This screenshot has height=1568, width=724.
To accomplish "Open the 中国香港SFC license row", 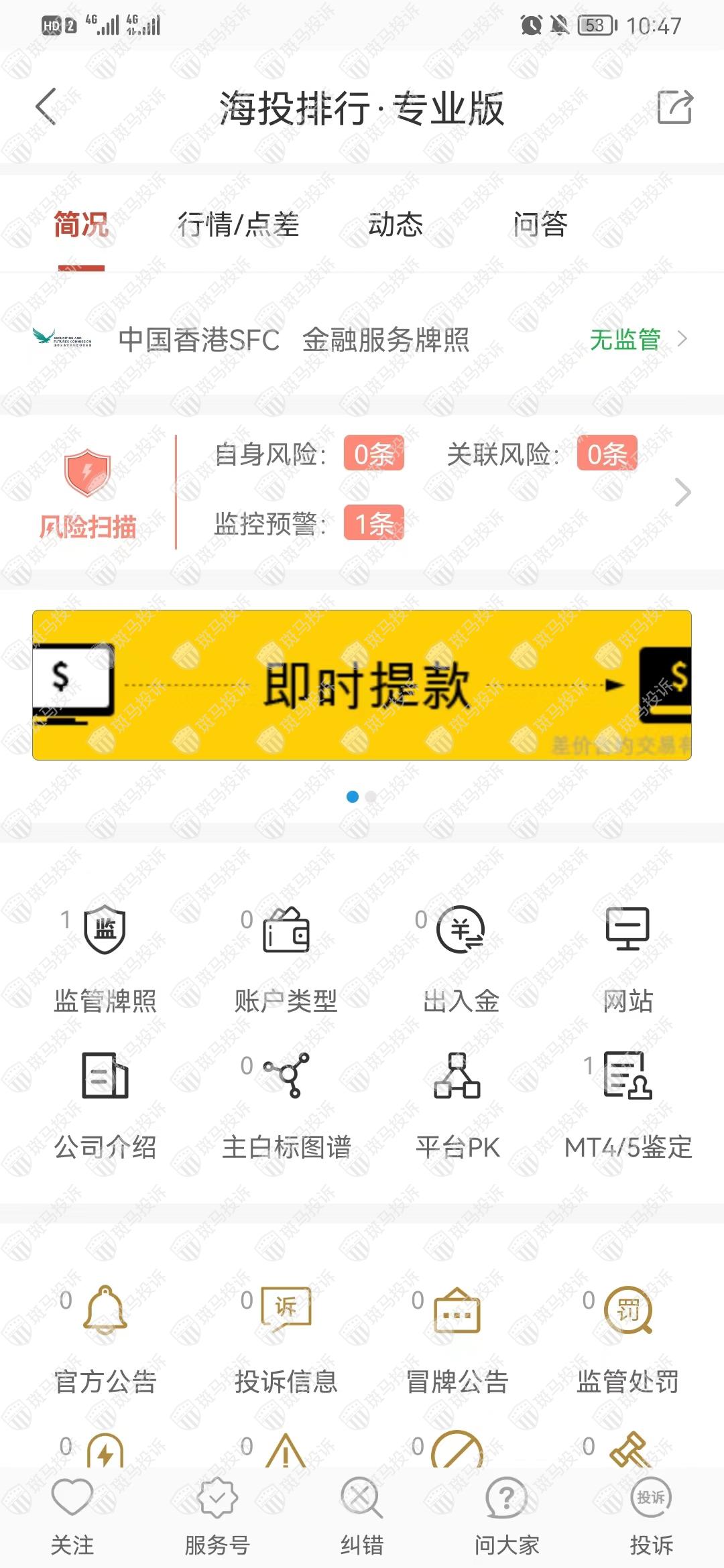I will [362, 340].
